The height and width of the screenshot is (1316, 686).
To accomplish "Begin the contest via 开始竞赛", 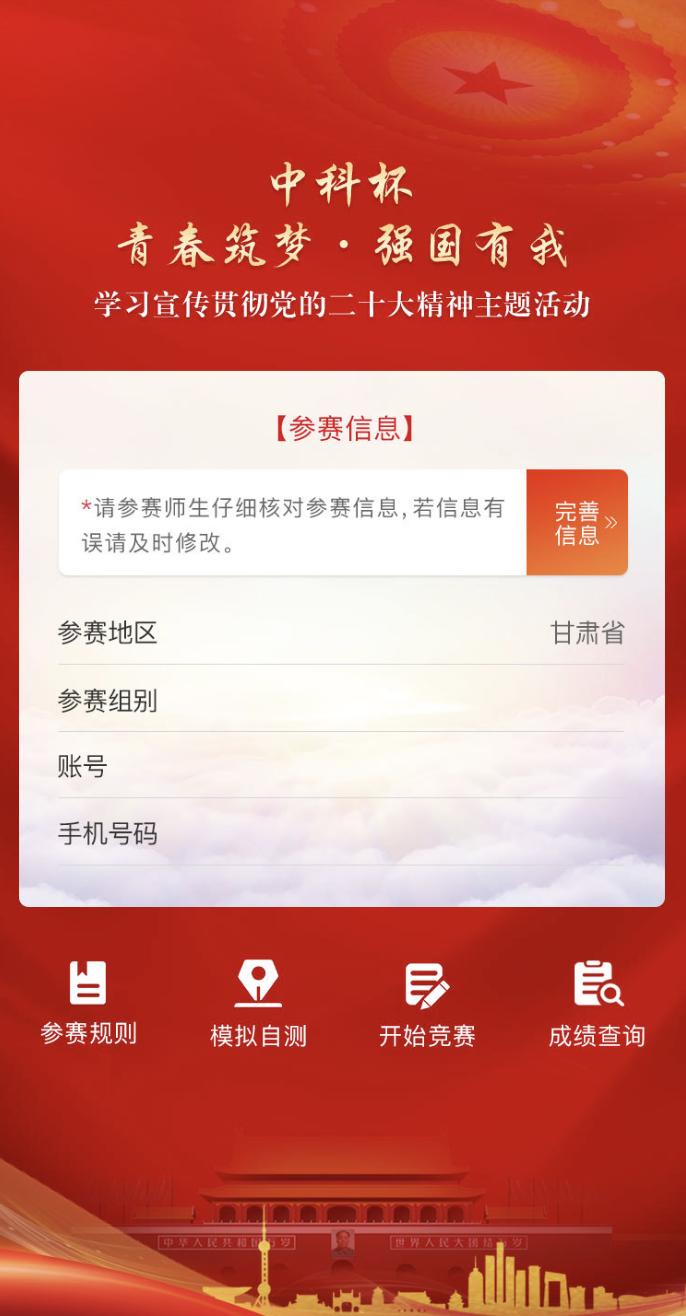I will (x=427, y=1003).
